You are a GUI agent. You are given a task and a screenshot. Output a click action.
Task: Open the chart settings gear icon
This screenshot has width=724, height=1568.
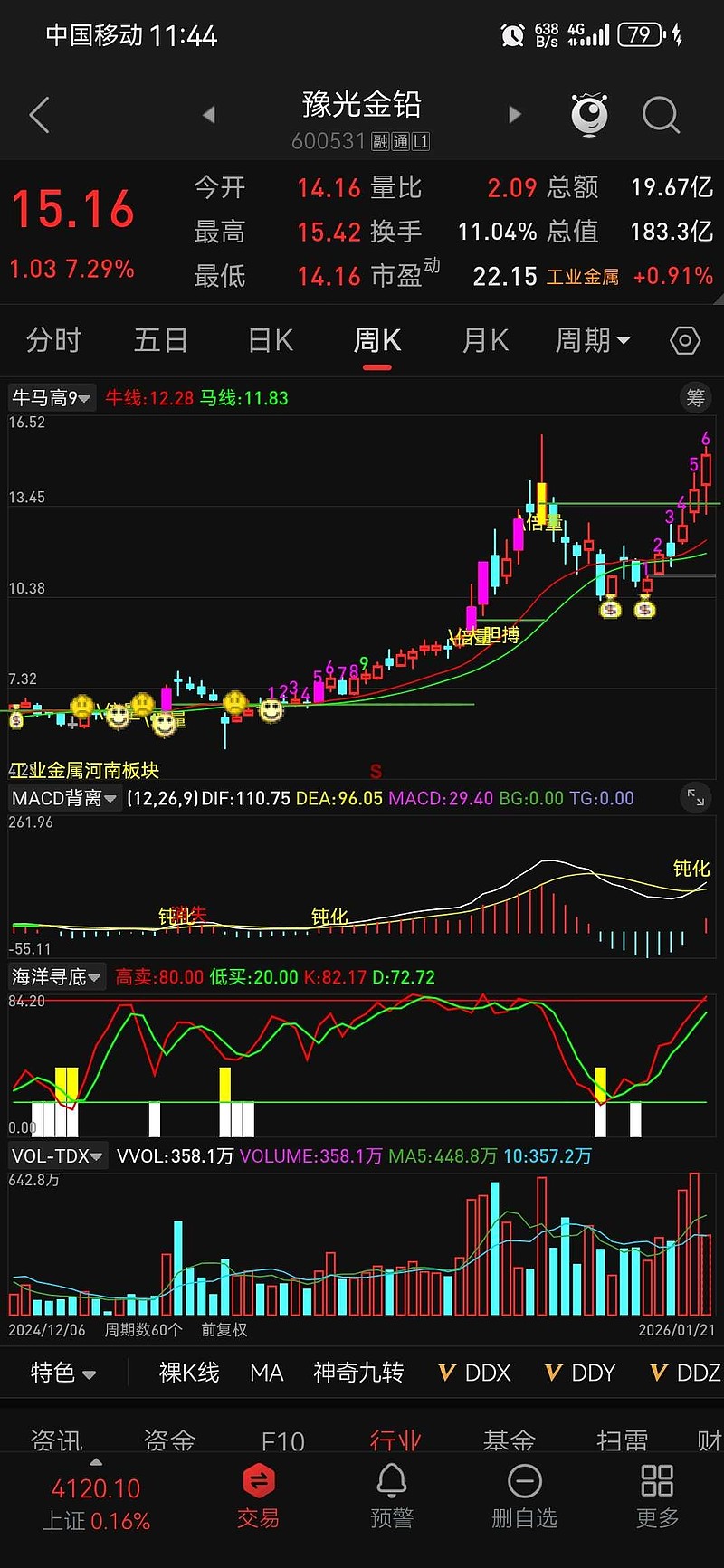tap(685, 340)
